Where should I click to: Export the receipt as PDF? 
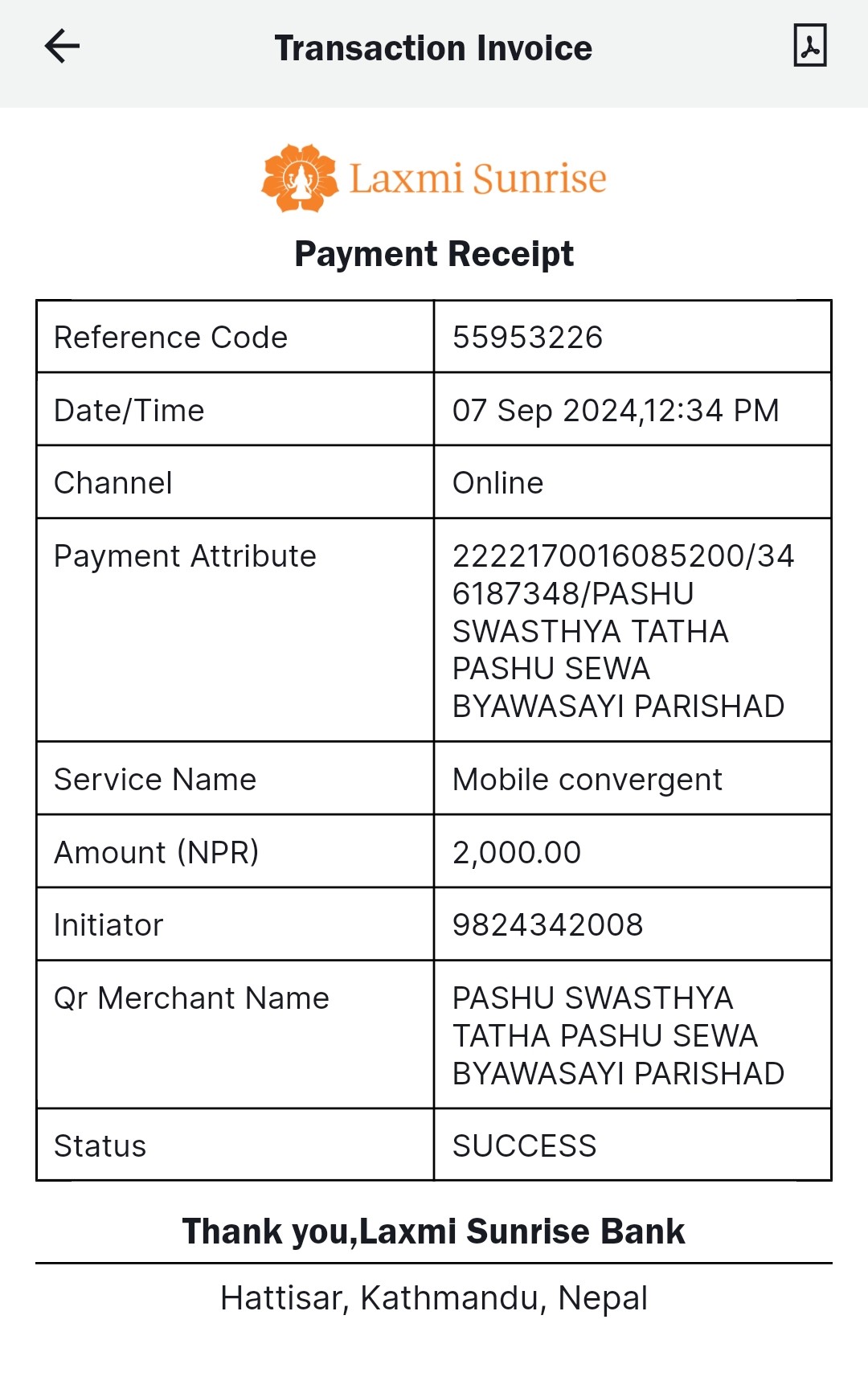click(810, 46)
